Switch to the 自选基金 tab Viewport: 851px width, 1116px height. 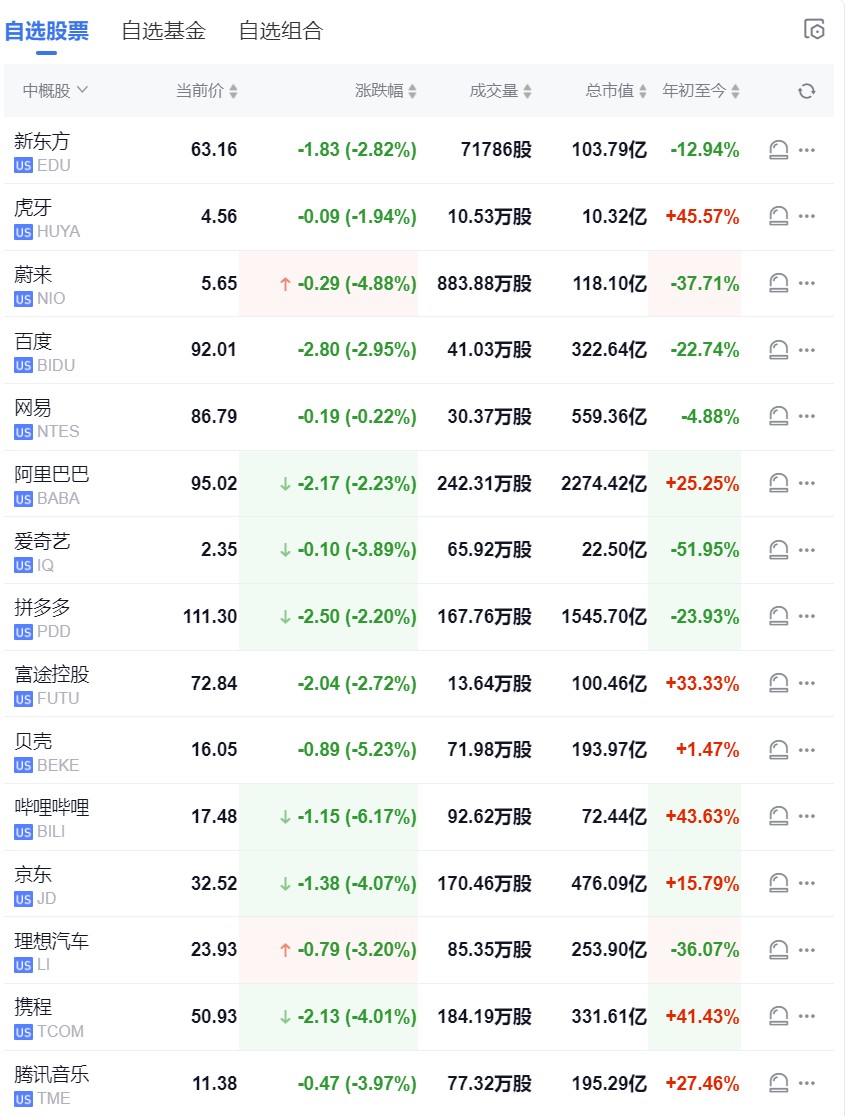(x=163, y=31)
